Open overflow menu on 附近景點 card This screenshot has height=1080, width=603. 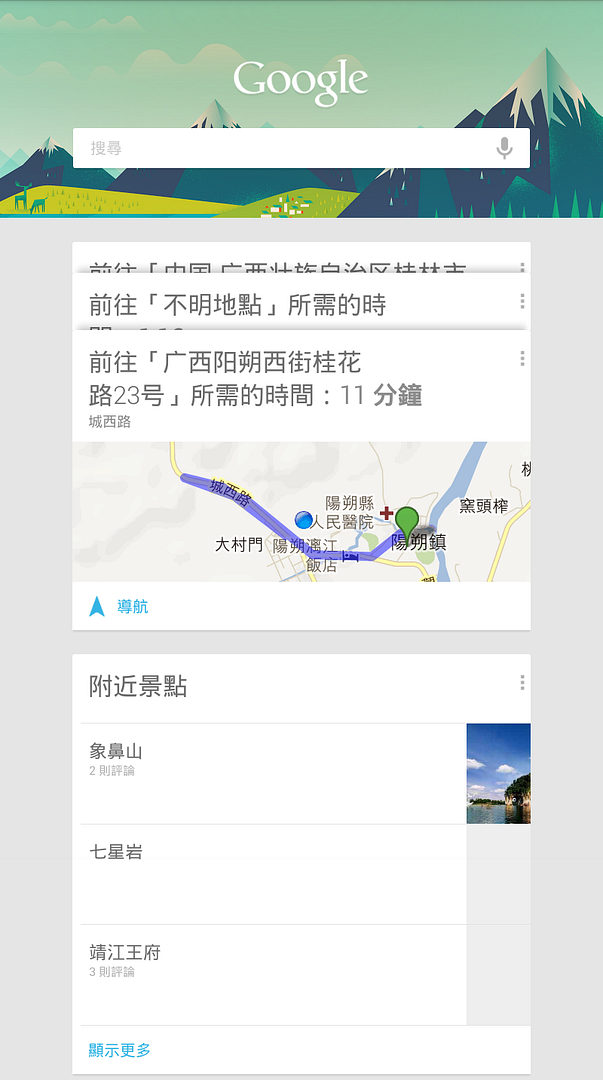coord(522,682)
